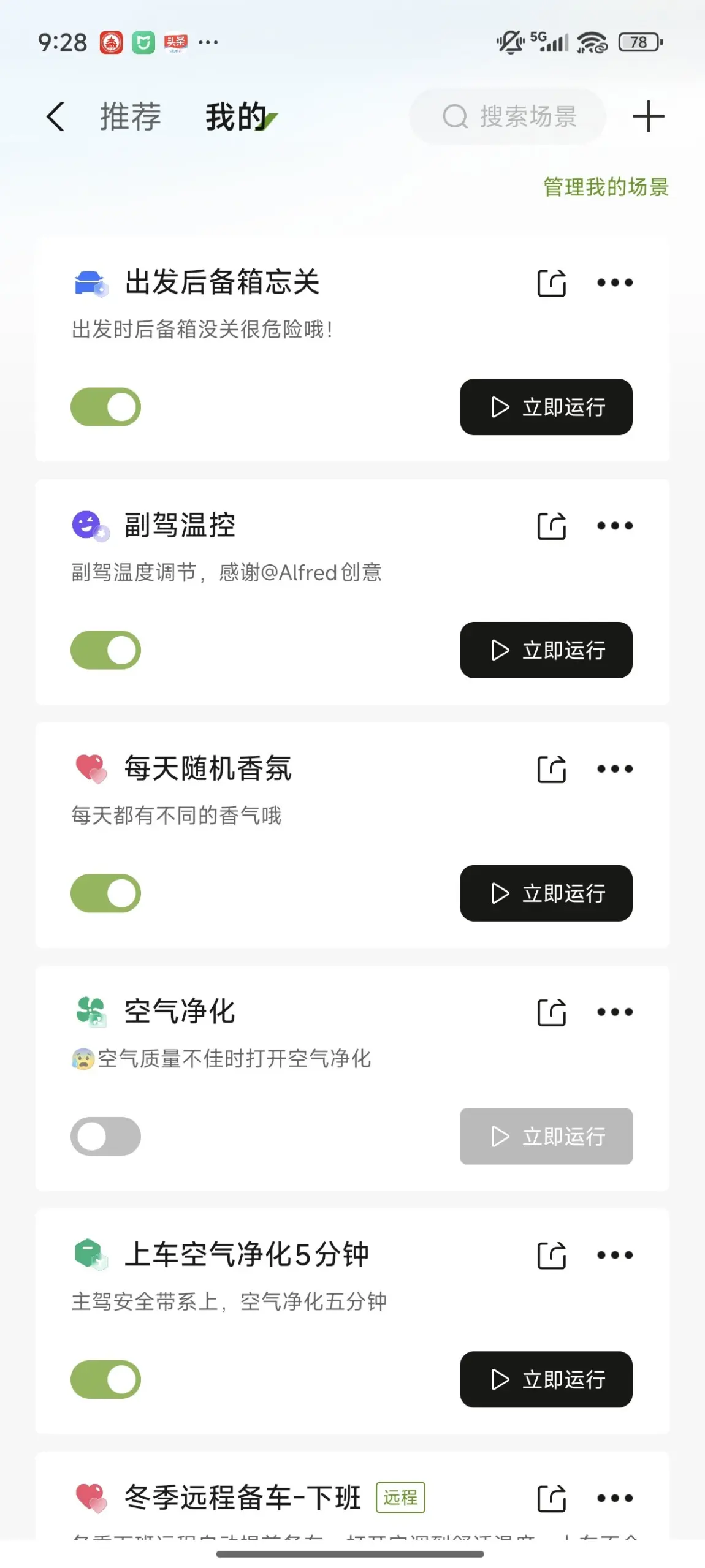The height and width of the screenshot is (1568, 705).
Task: Run 副驾温控 immediately
Action: [546, 650]
